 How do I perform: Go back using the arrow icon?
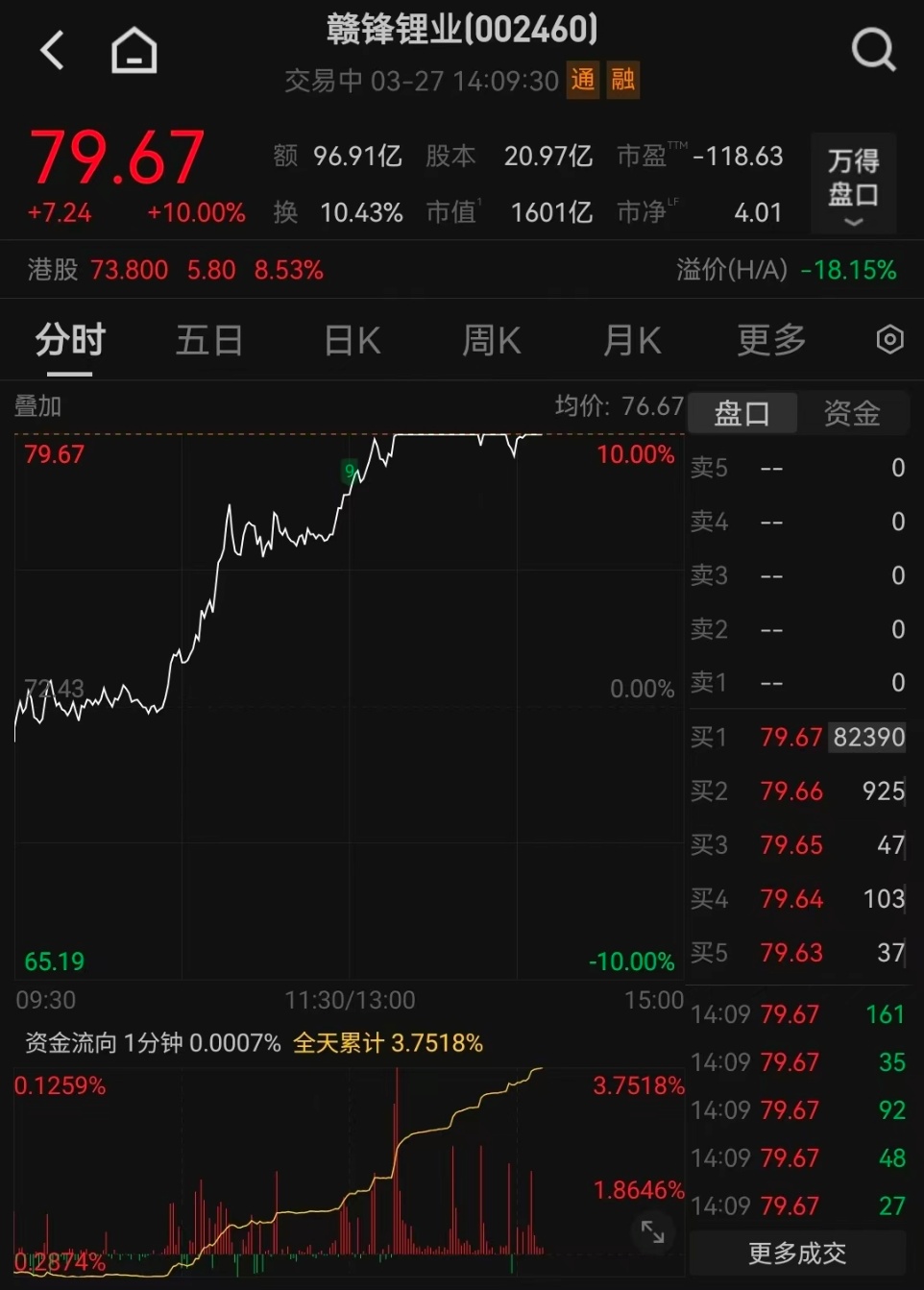53,50
